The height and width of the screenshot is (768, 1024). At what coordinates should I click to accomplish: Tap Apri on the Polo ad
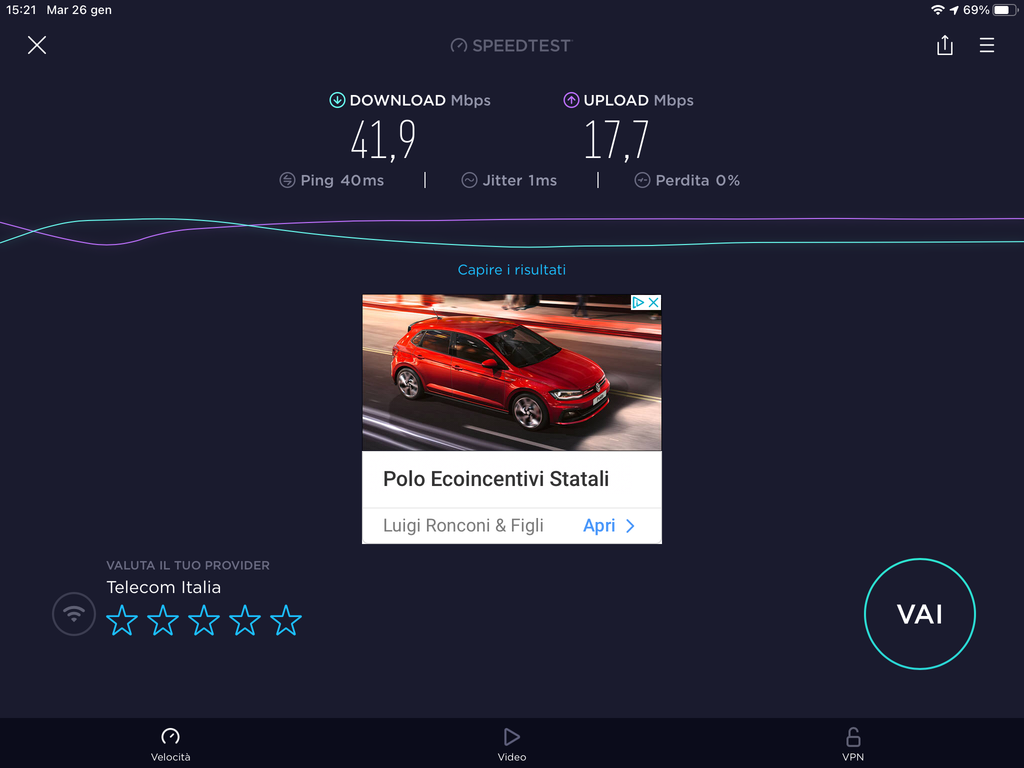click(608, 526)
